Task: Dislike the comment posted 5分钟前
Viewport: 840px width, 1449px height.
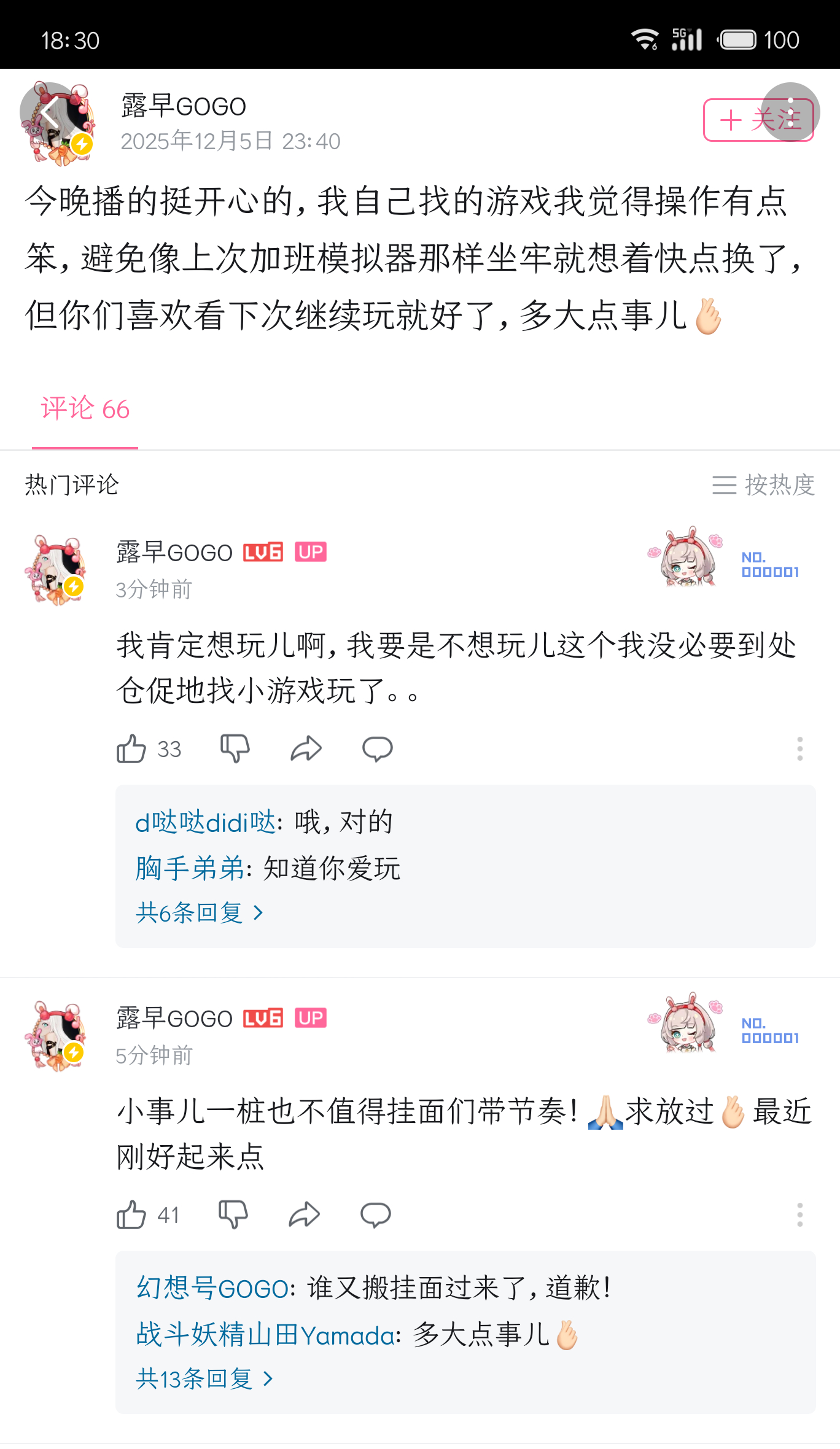Action: [x=233, y=1215]
